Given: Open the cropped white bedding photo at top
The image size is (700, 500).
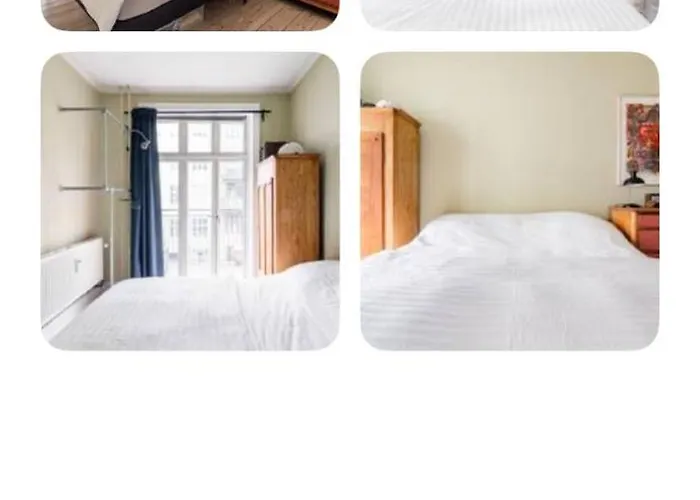Looking at the screenshot, I should 510,14.
